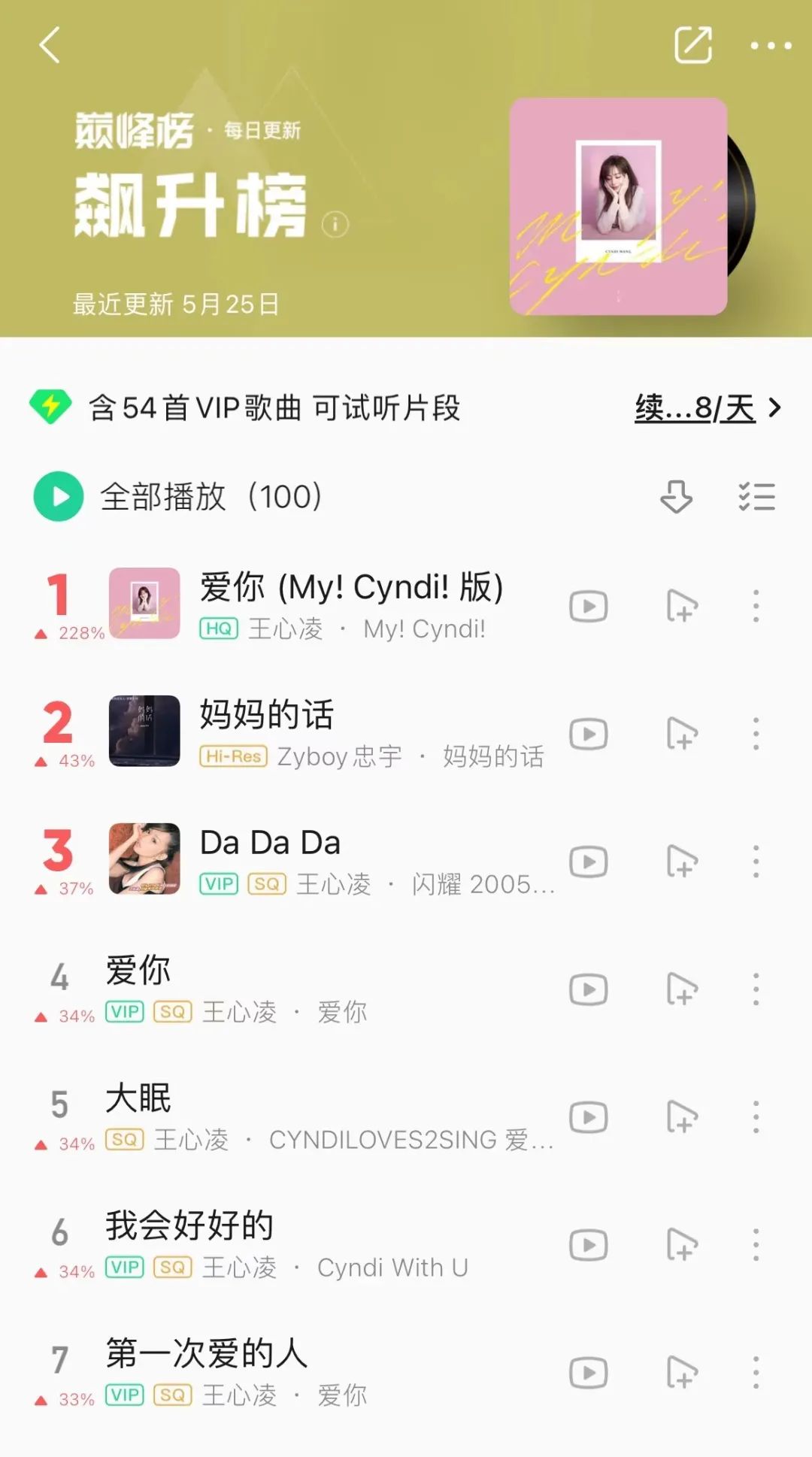This screenshot has height=1457, width=812.
Task: Open more options for 妈妈的话
Action: pyautogui.click(x=756, y=734)
